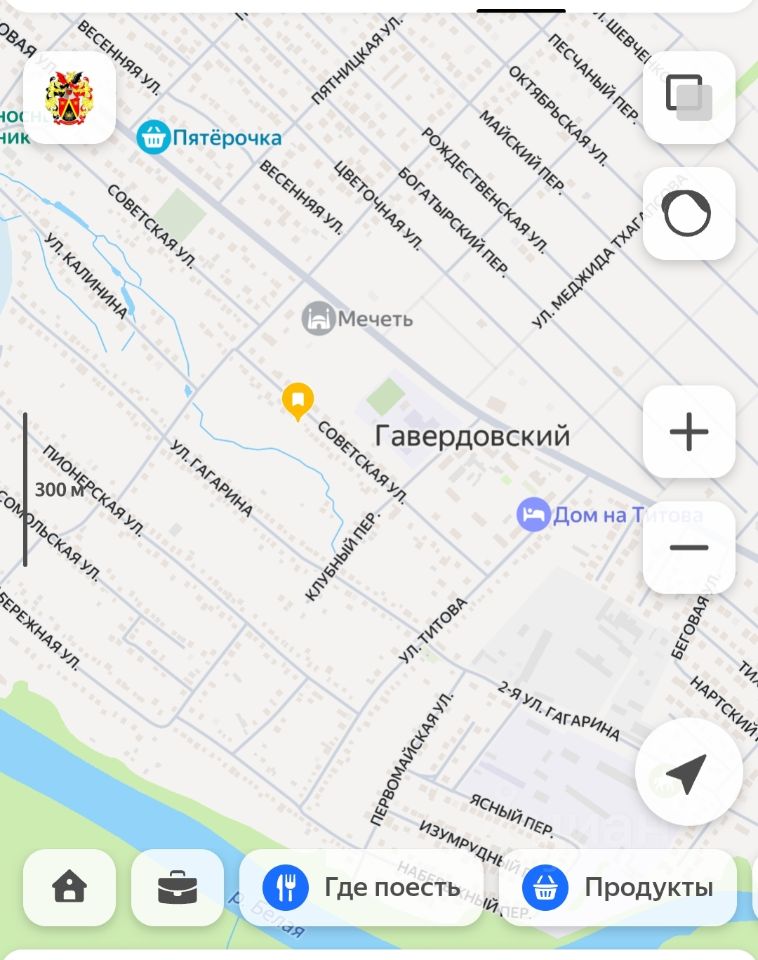The height and width of the screenshot is (960, 758).
Task: Open the profile avatar with coat of arms
Action: pos(69,97)
